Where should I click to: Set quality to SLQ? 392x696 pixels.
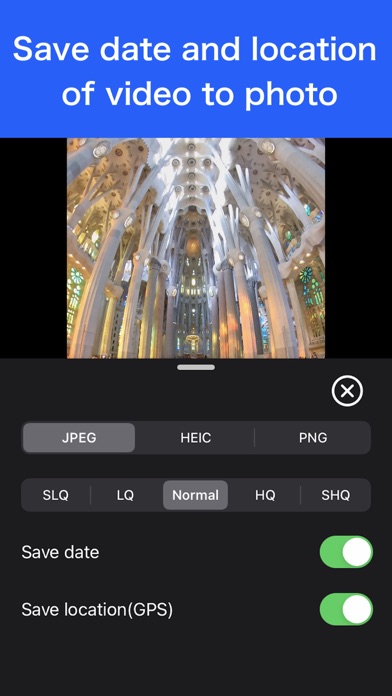(56, 495)
